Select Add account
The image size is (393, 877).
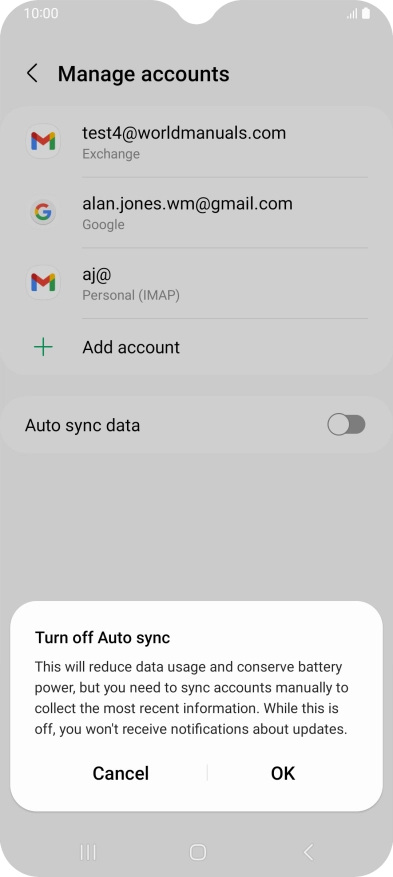[x=196, y=347]
